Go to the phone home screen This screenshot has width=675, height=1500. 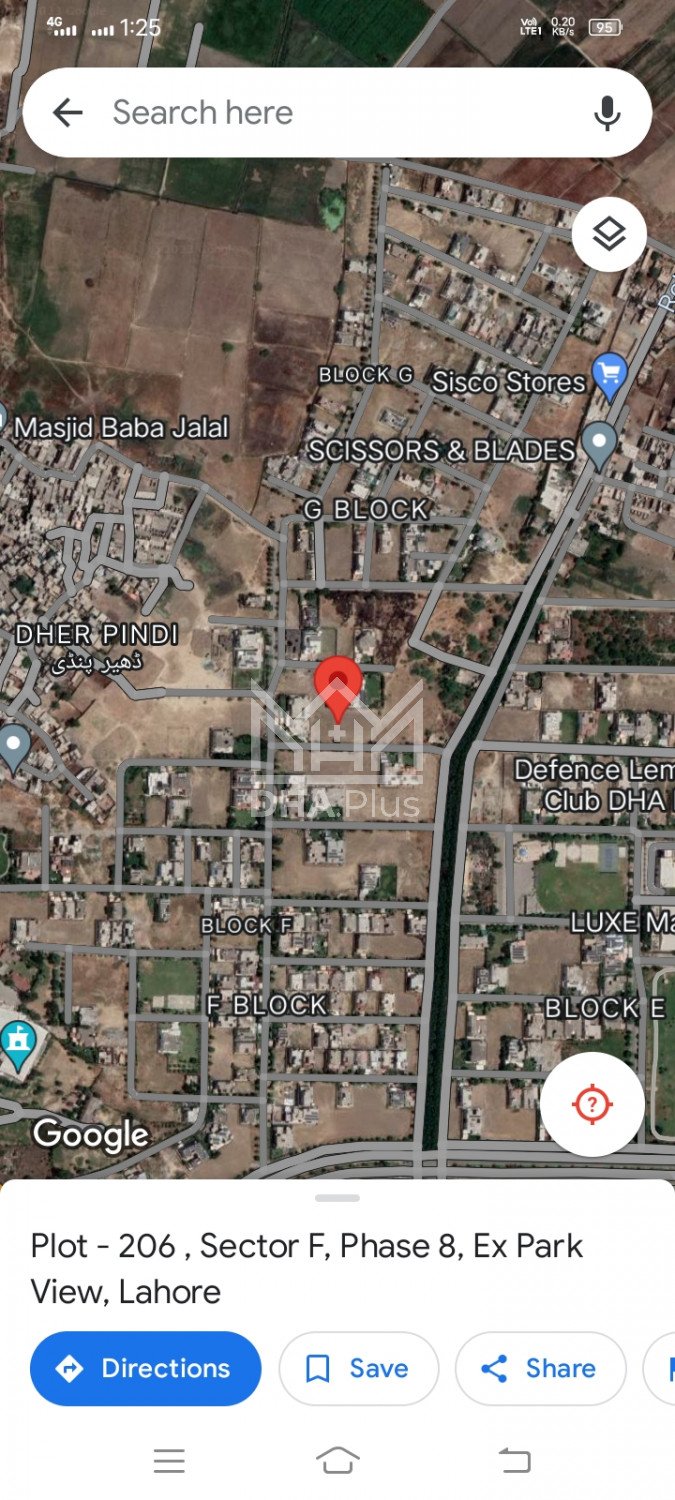[x=337, y=1461]
